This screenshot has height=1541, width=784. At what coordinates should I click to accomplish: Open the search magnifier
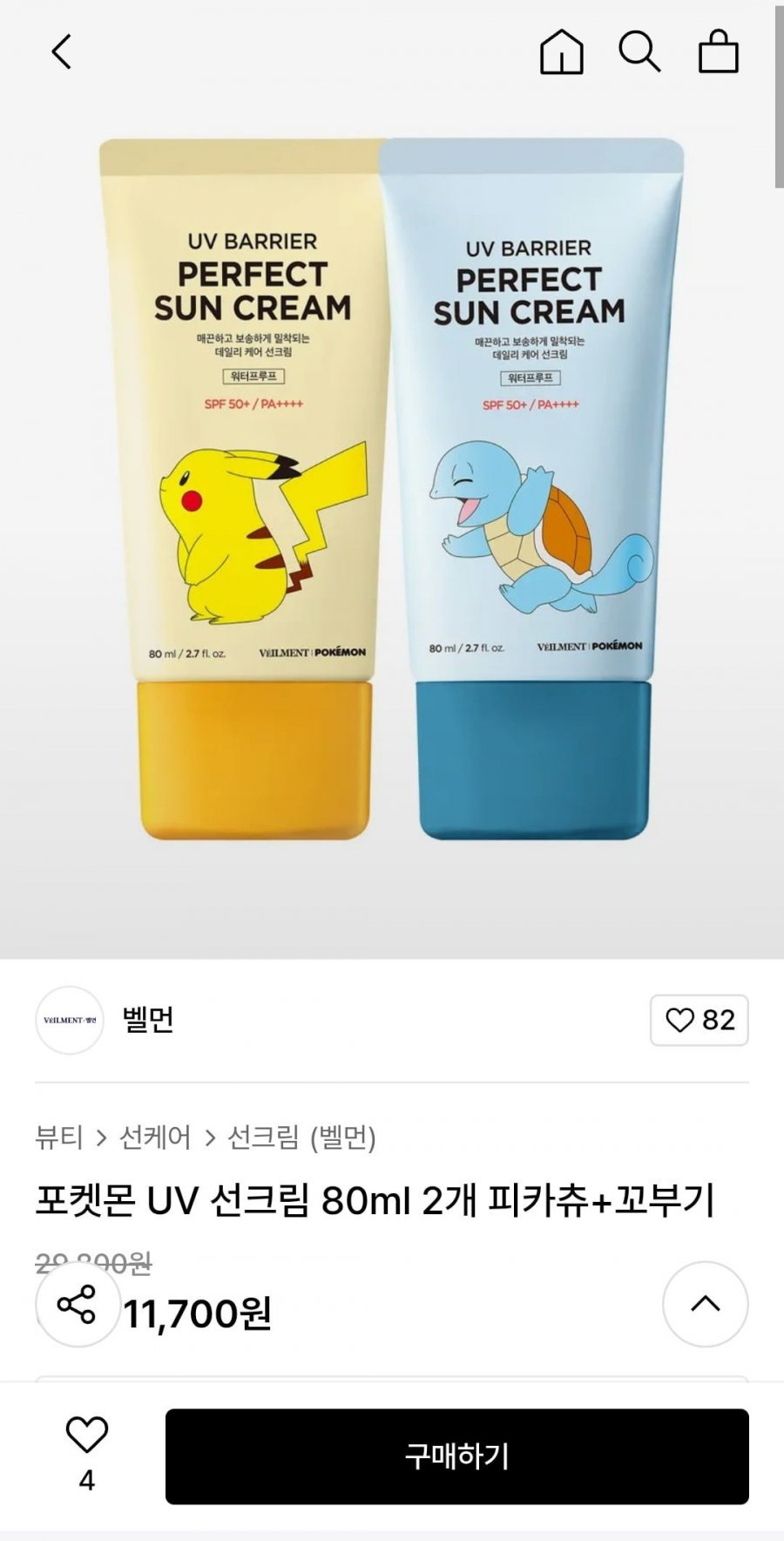(x=639, y=52)
